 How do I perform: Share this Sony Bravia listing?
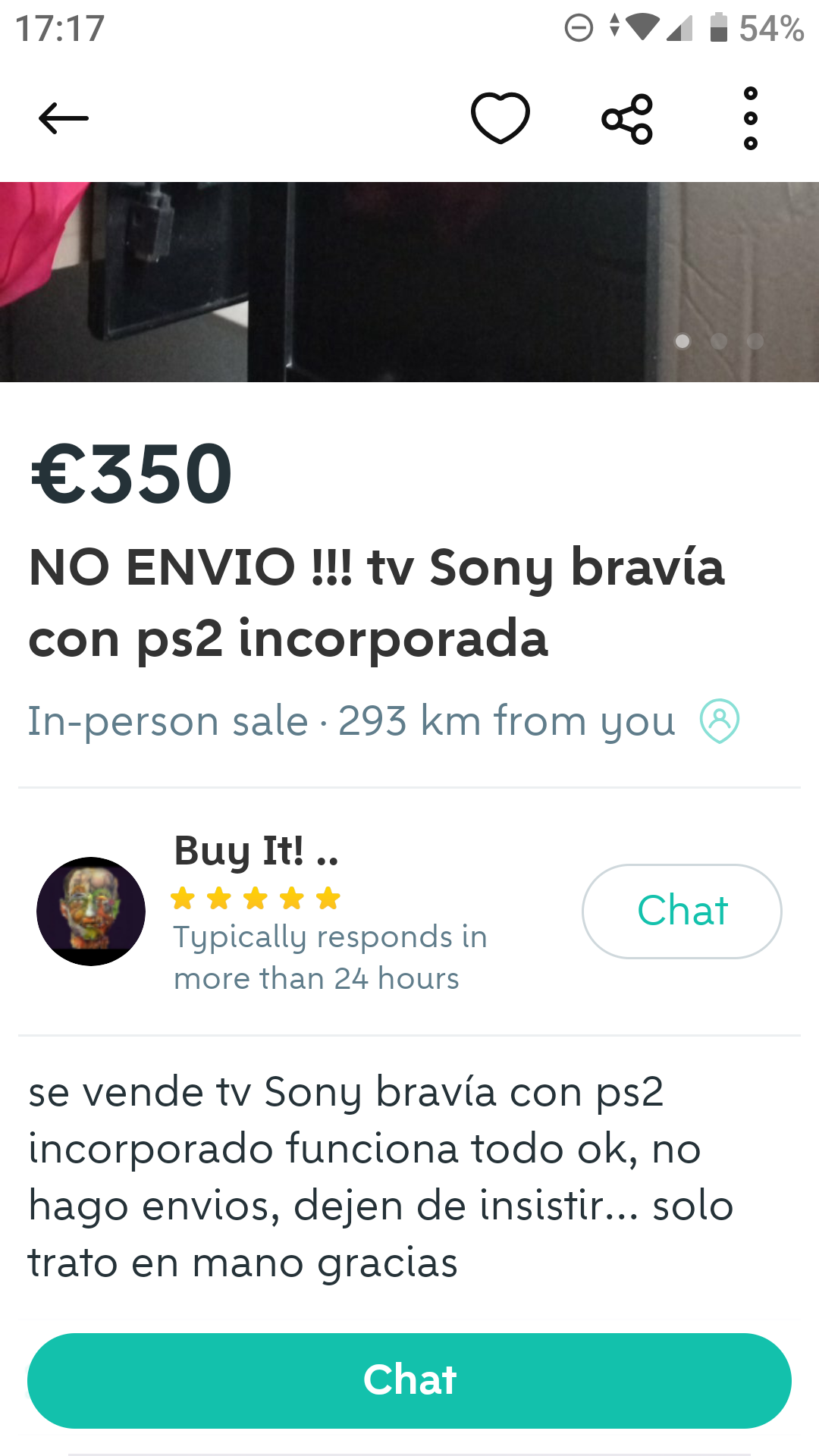(x=627, y=119)
